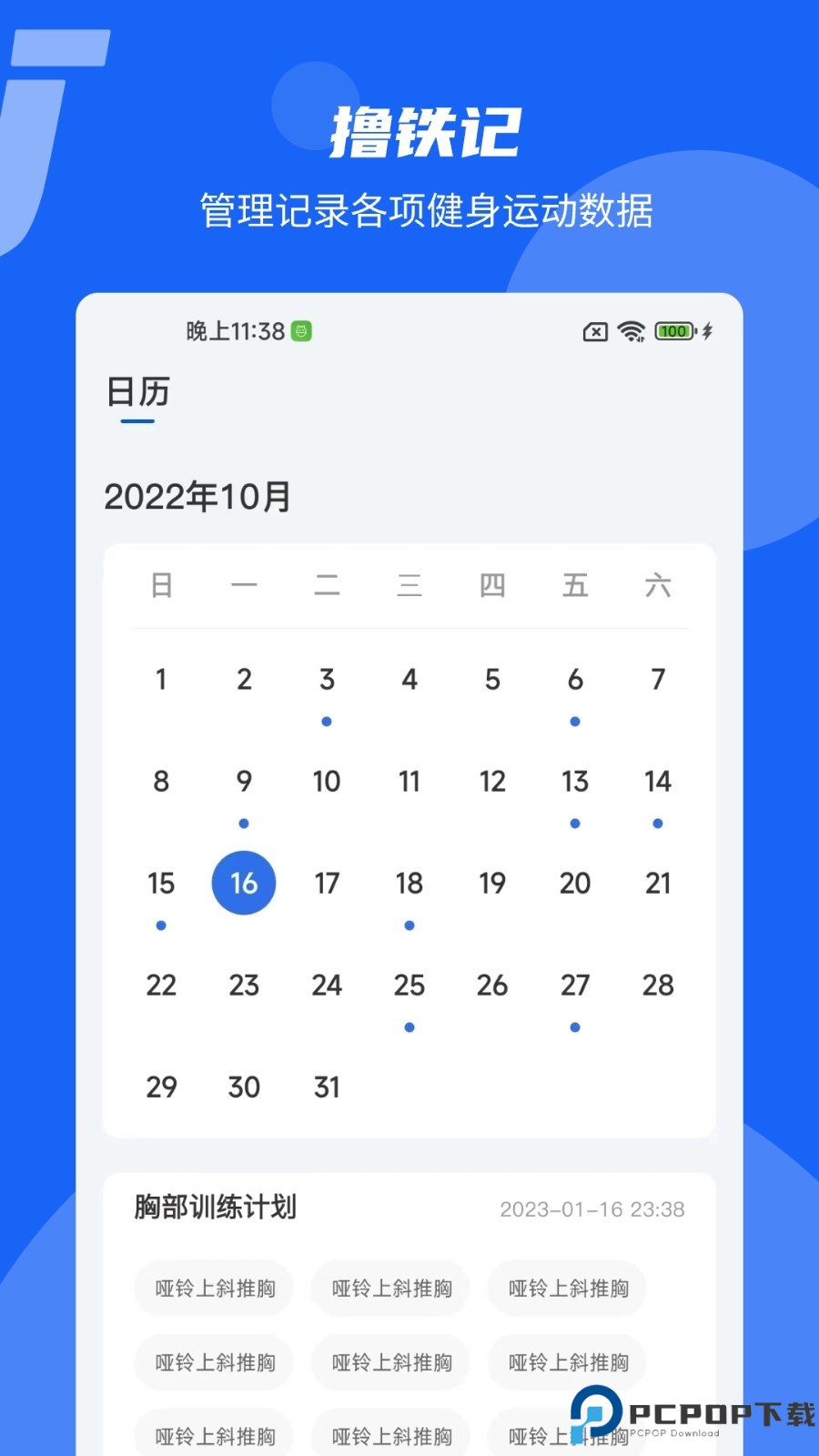The image size is (819, 1456).
Task: Tap the green emoji icon beside the clock
Action: (303, 329)
